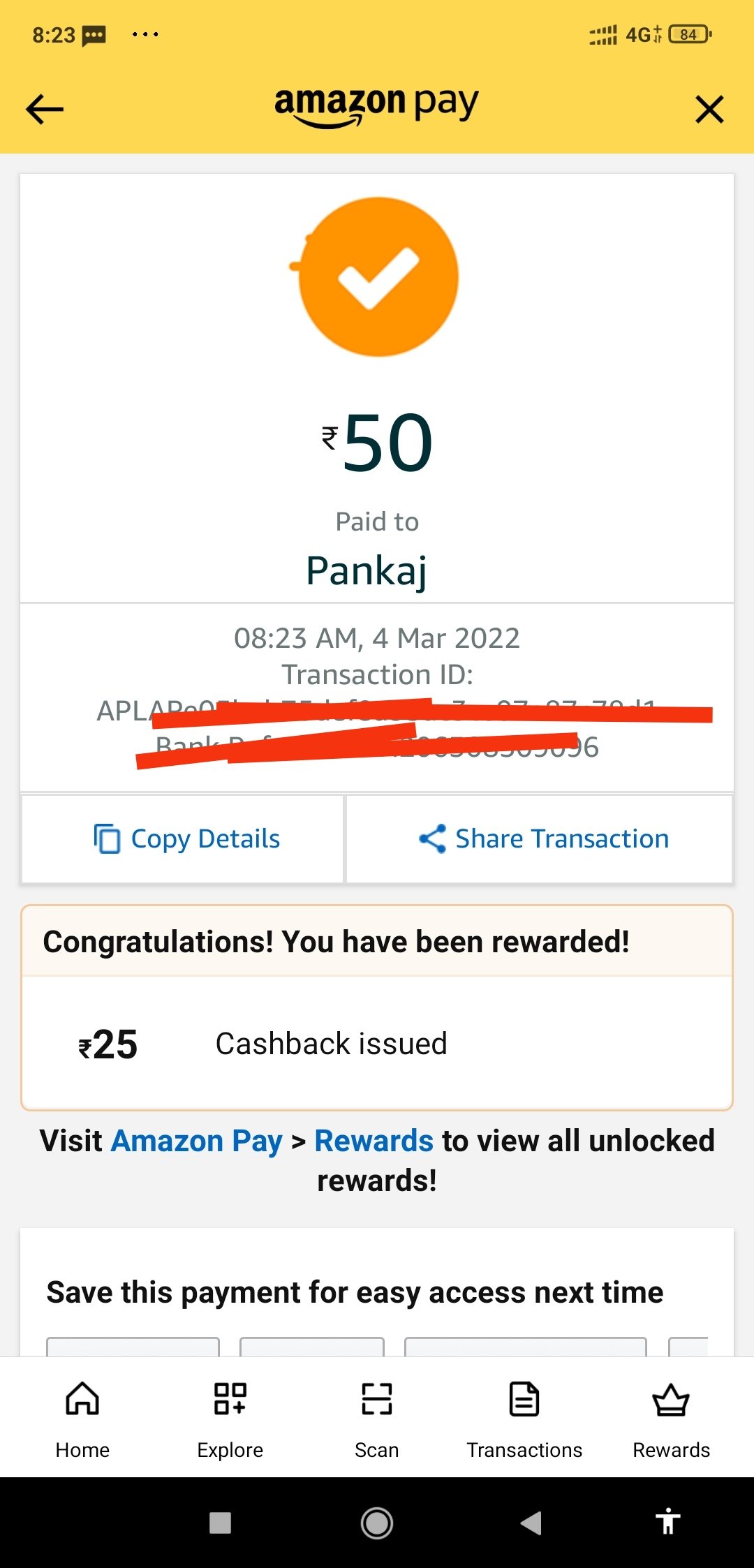The width and height of the screenshot is (754, 1568).
Task: Open the Explore tab
Action: [x=230, y=1418]
